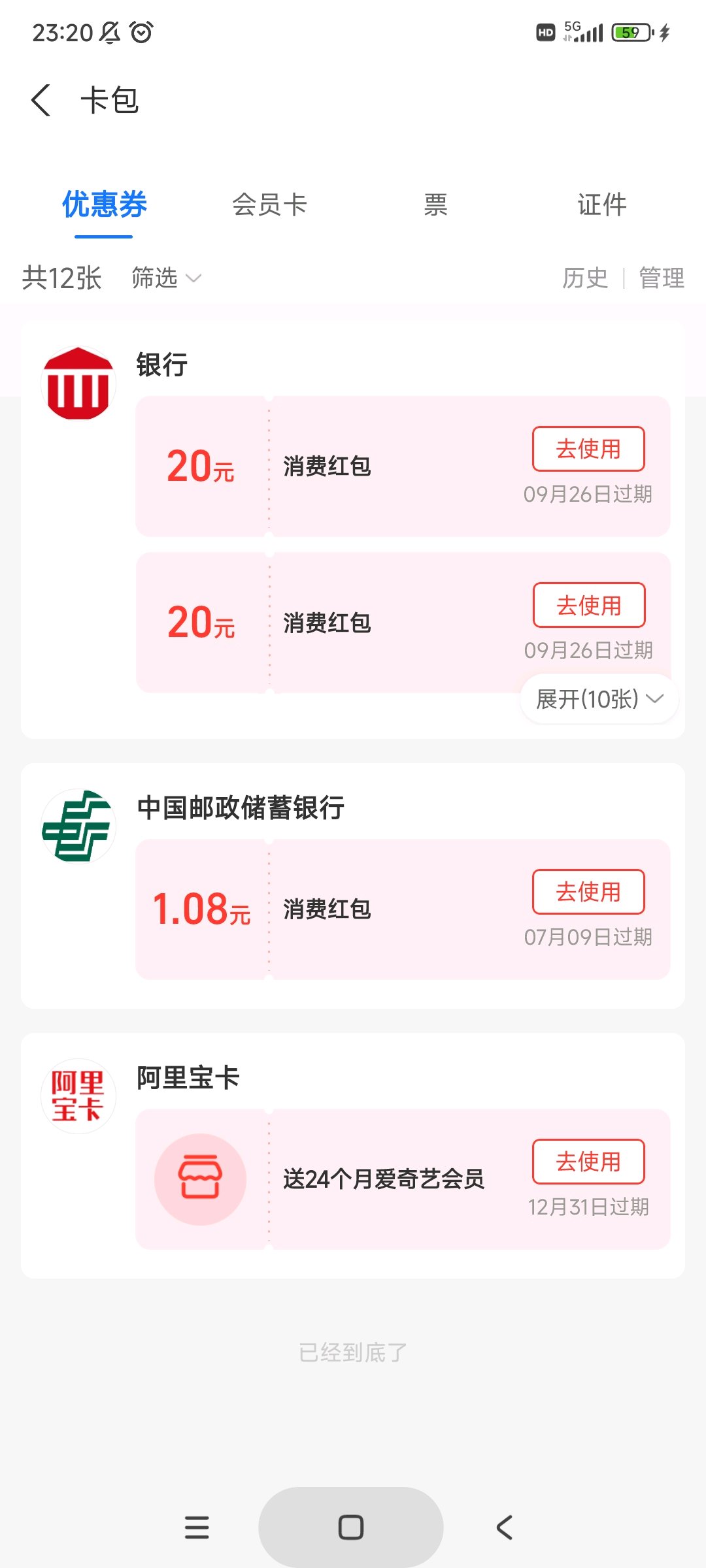
Task: Use the 1.08元 消费红包 from 邮政储蓄银行
Action: pos(588,892)
